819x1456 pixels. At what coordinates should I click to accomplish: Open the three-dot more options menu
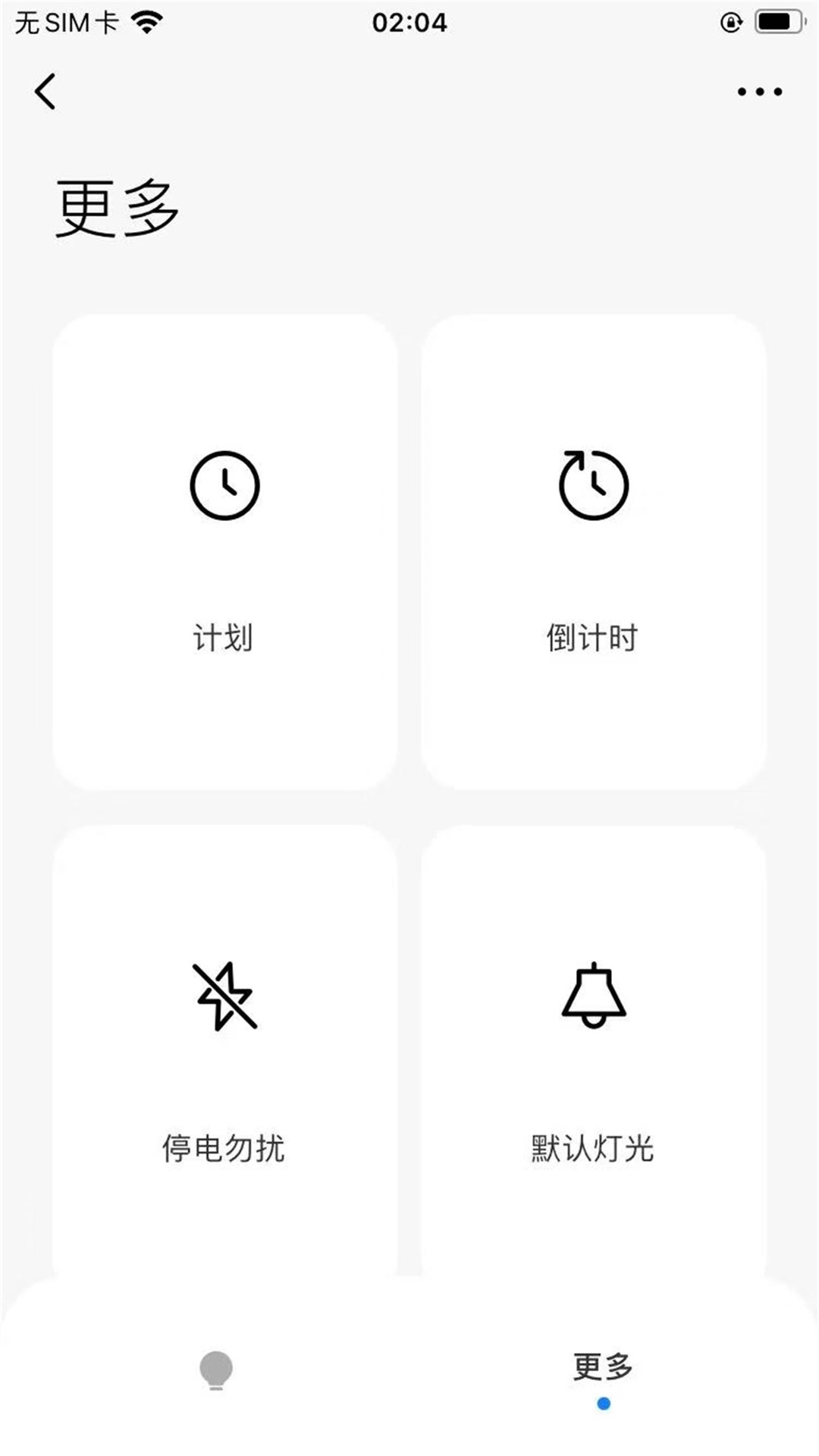pos(758,90)
